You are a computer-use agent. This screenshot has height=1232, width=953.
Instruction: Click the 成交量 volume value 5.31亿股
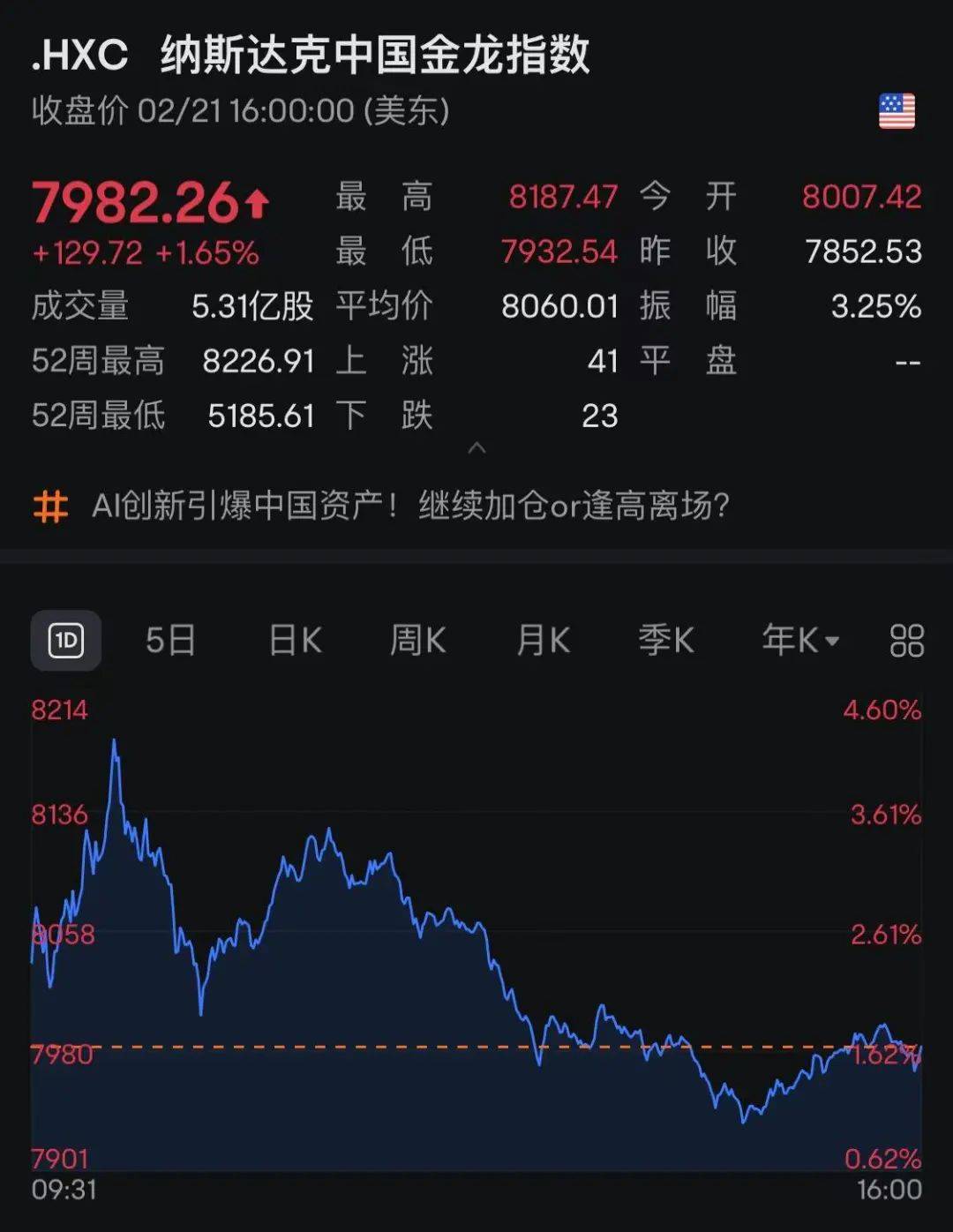pyautogui.click(x=252, y=305)
